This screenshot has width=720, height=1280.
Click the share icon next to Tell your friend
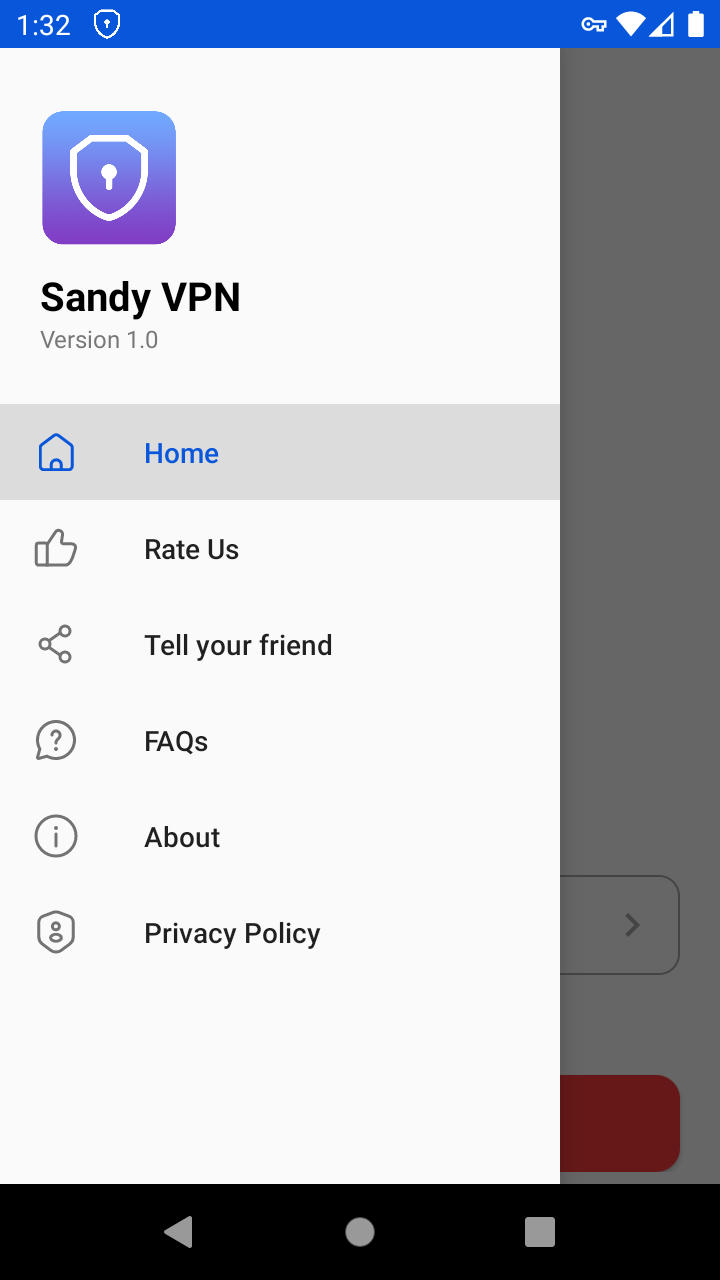click(x=56, y=644)
